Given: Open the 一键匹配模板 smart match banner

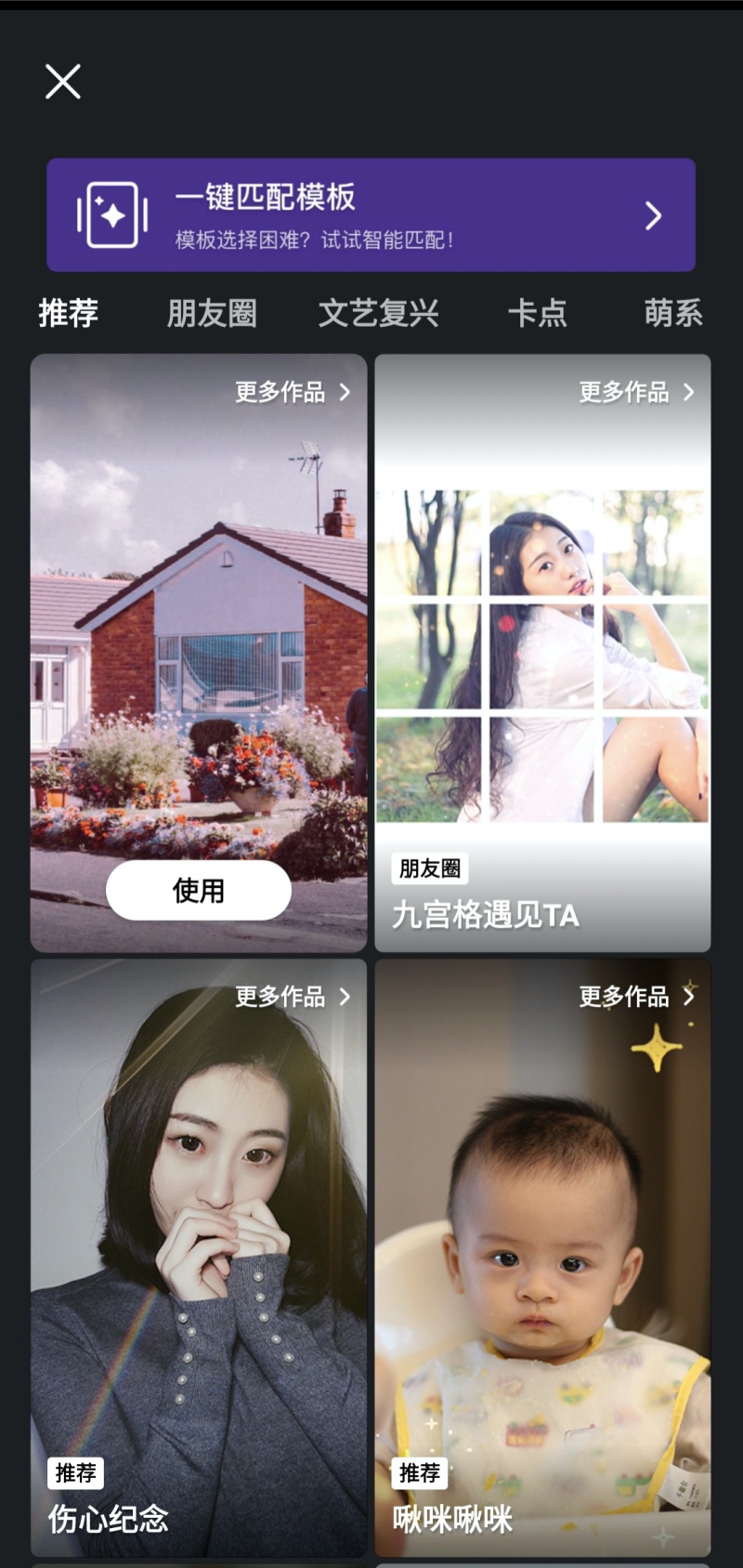Looking at the screenshot, I should pos(371,216).
